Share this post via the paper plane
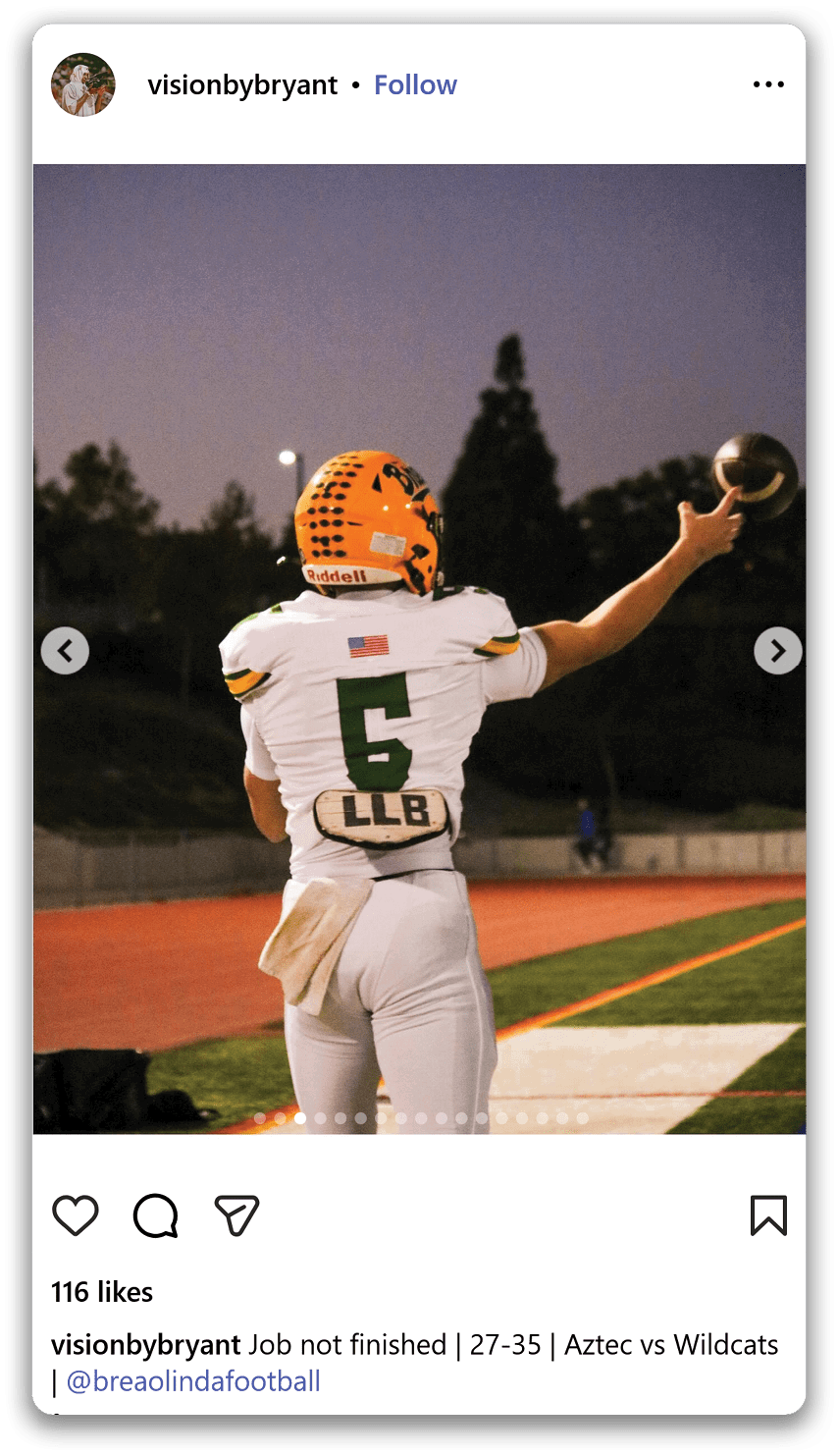Image resolution: width=838 pixels, height=1456 pixels. (236, 1215)
